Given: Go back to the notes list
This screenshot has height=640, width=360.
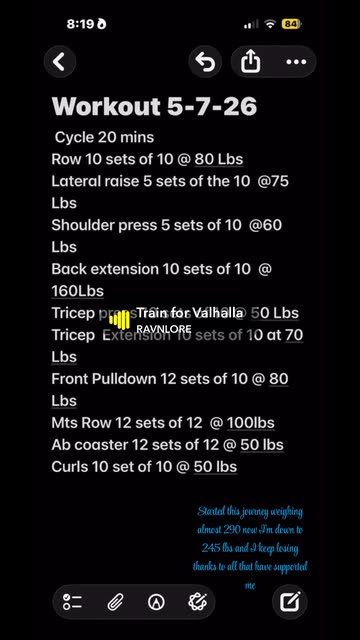Looking at the screenshot, I should tap(60, 62).
